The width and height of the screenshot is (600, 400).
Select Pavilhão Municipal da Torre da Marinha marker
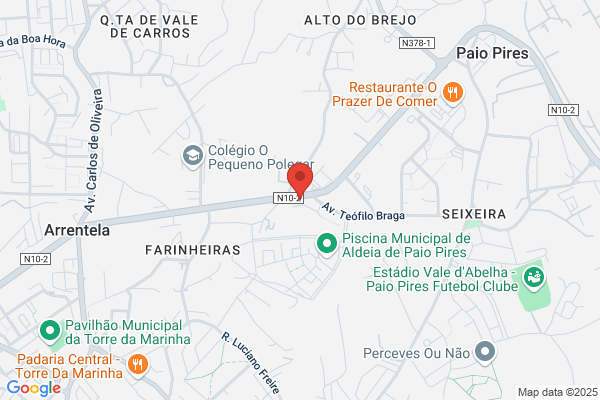coord(50,331)
